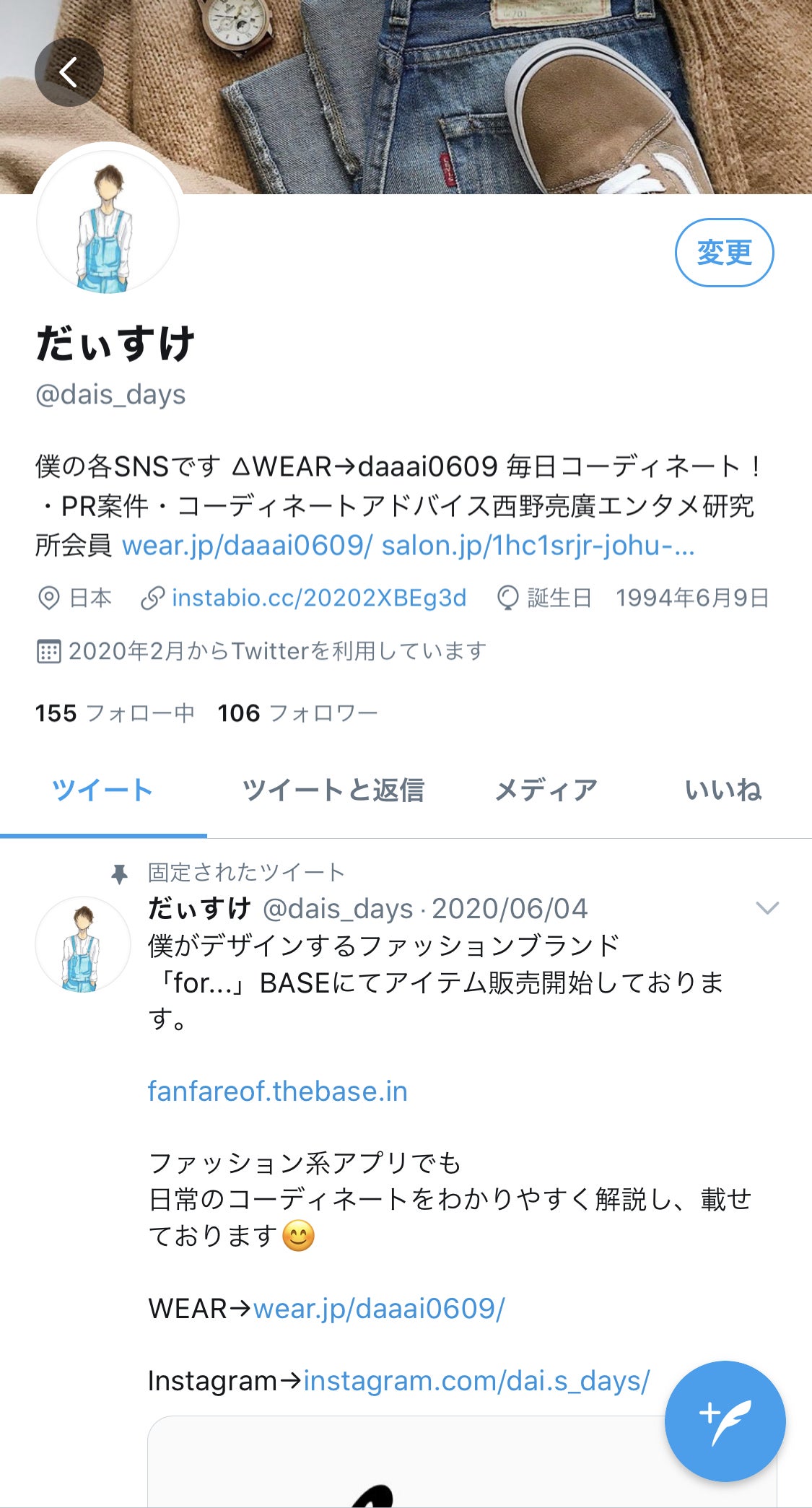Go back using the arrow on header
Viewport: 812px width, 1508px height.
tap(69, 72)
